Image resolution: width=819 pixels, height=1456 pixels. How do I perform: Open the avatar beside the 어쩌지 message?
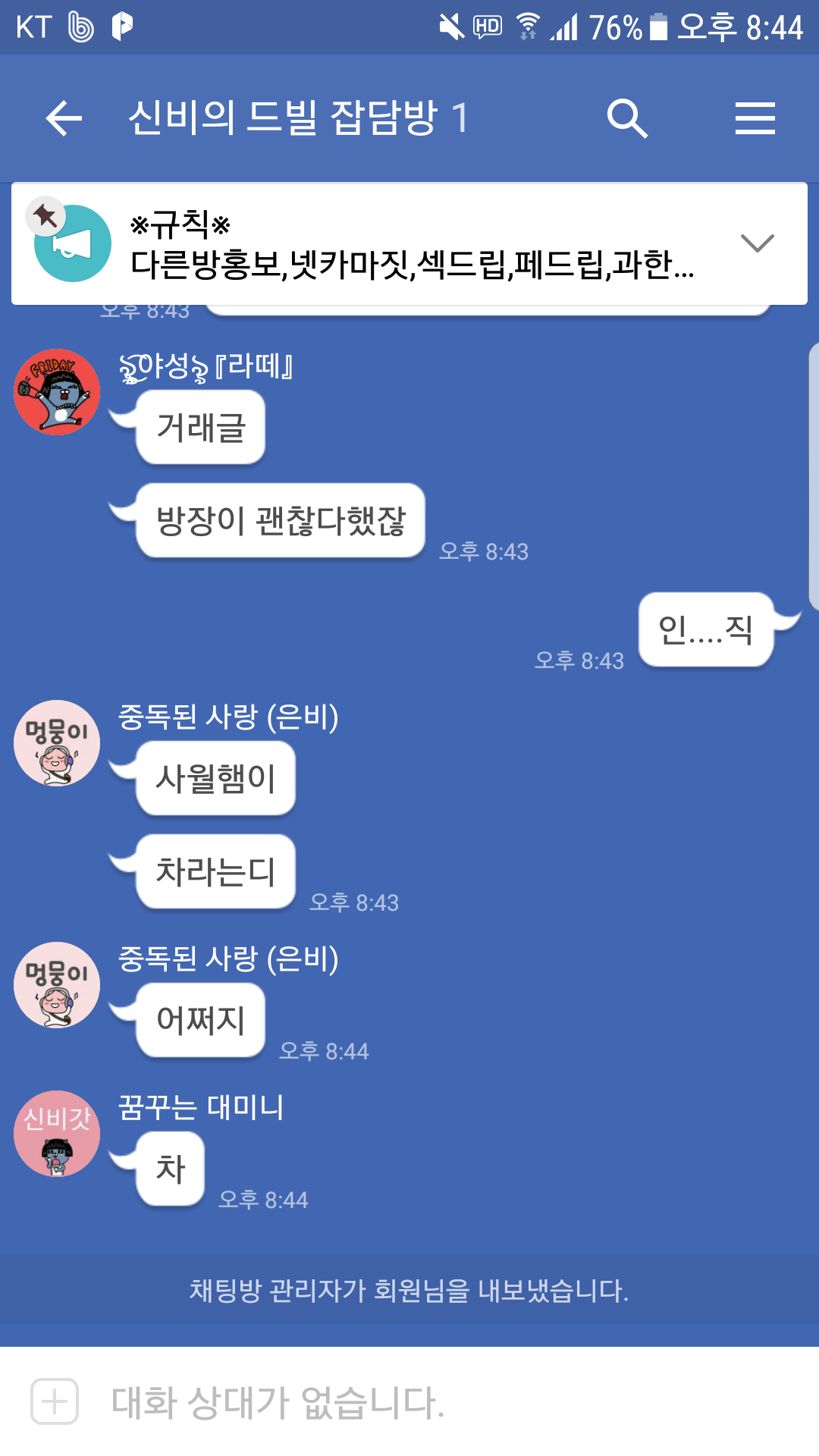tap(57, 984)
